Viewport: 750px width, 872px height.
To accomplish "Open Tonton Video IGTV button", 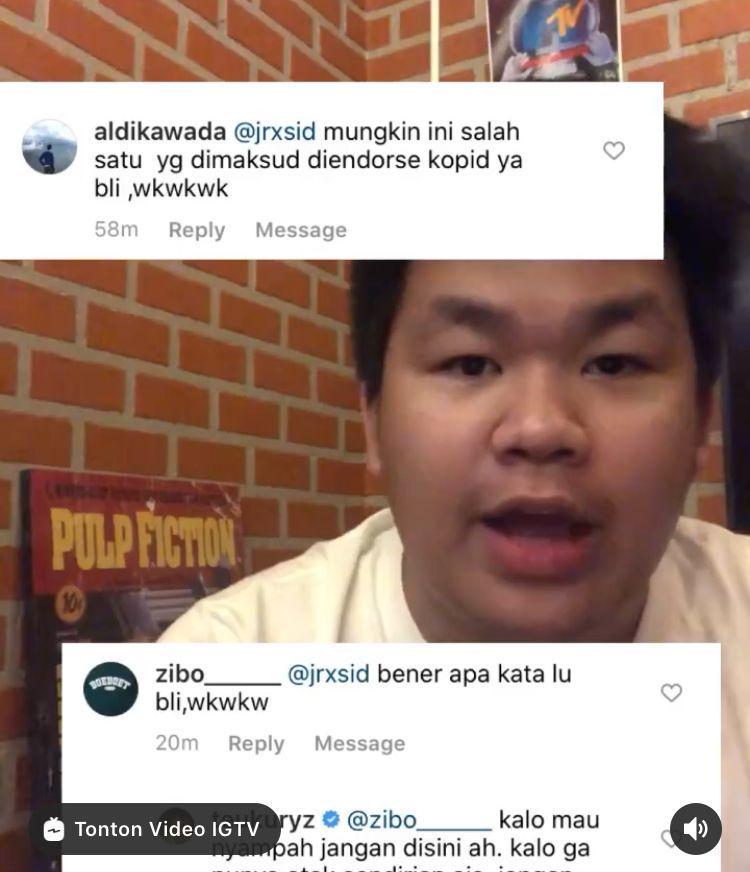I will tap(153, 829).
